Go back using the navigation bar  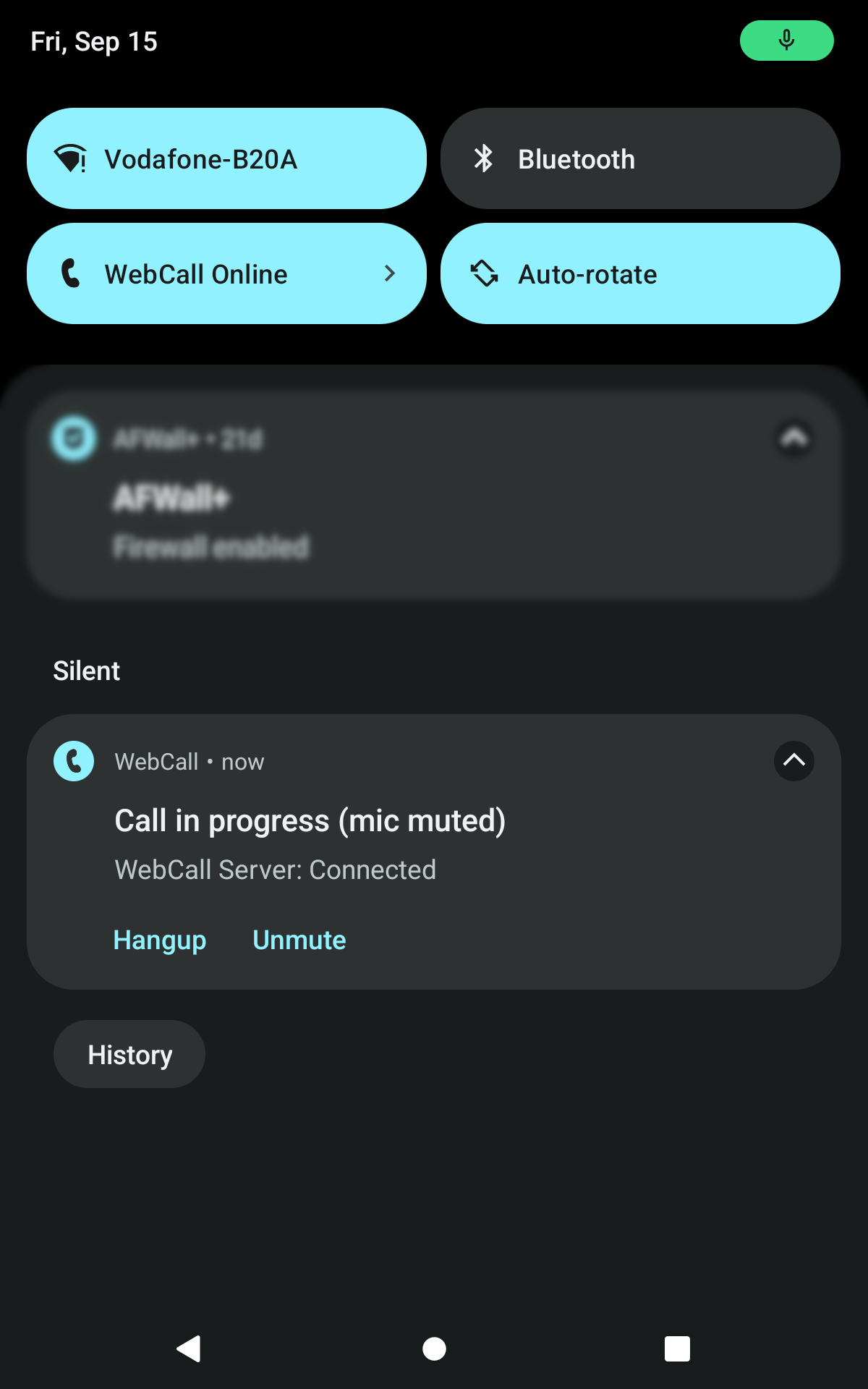[x=190, y=1348]
